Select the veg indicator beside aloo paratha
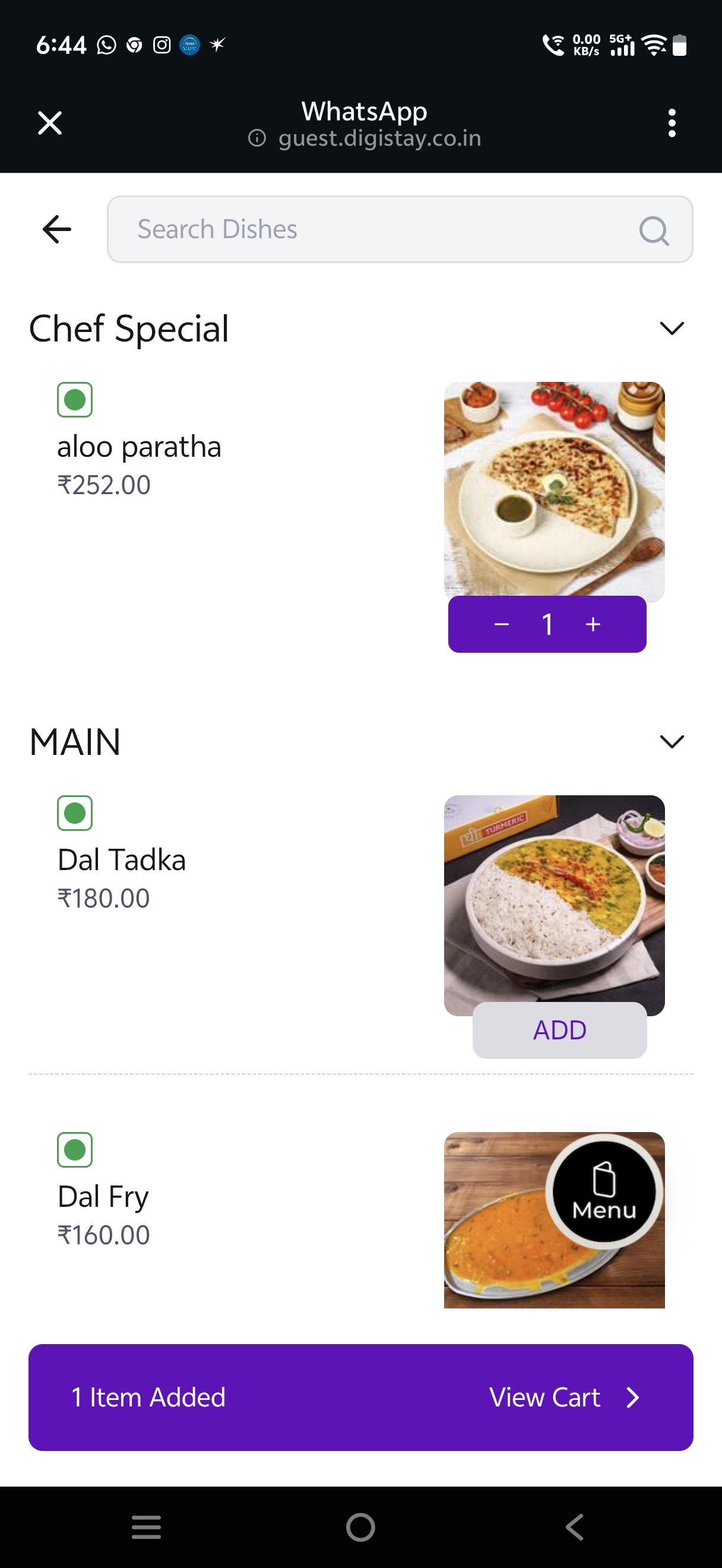The width and height of the screenshot is (722, 1568). coord(74,399)
